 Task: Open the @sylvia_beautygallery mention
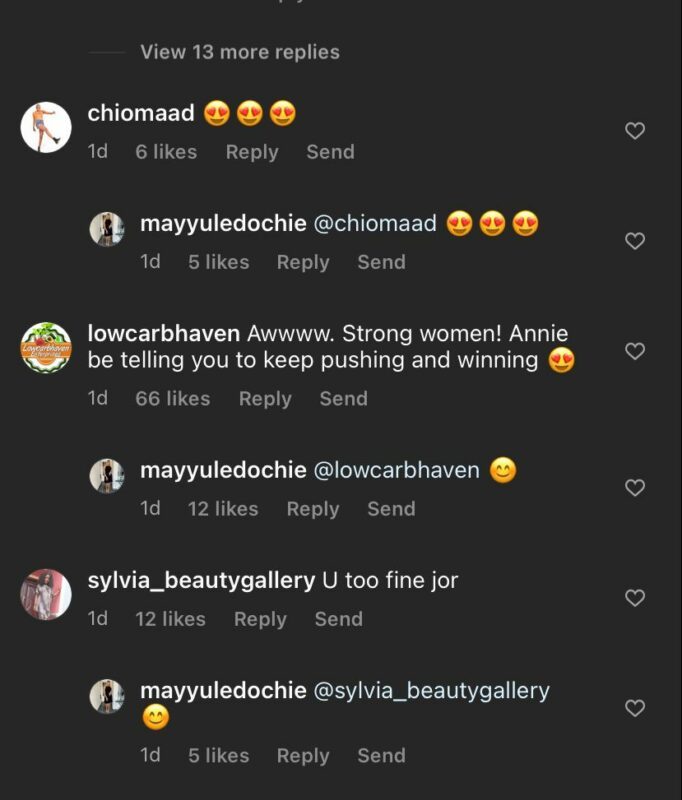[432, 690]
